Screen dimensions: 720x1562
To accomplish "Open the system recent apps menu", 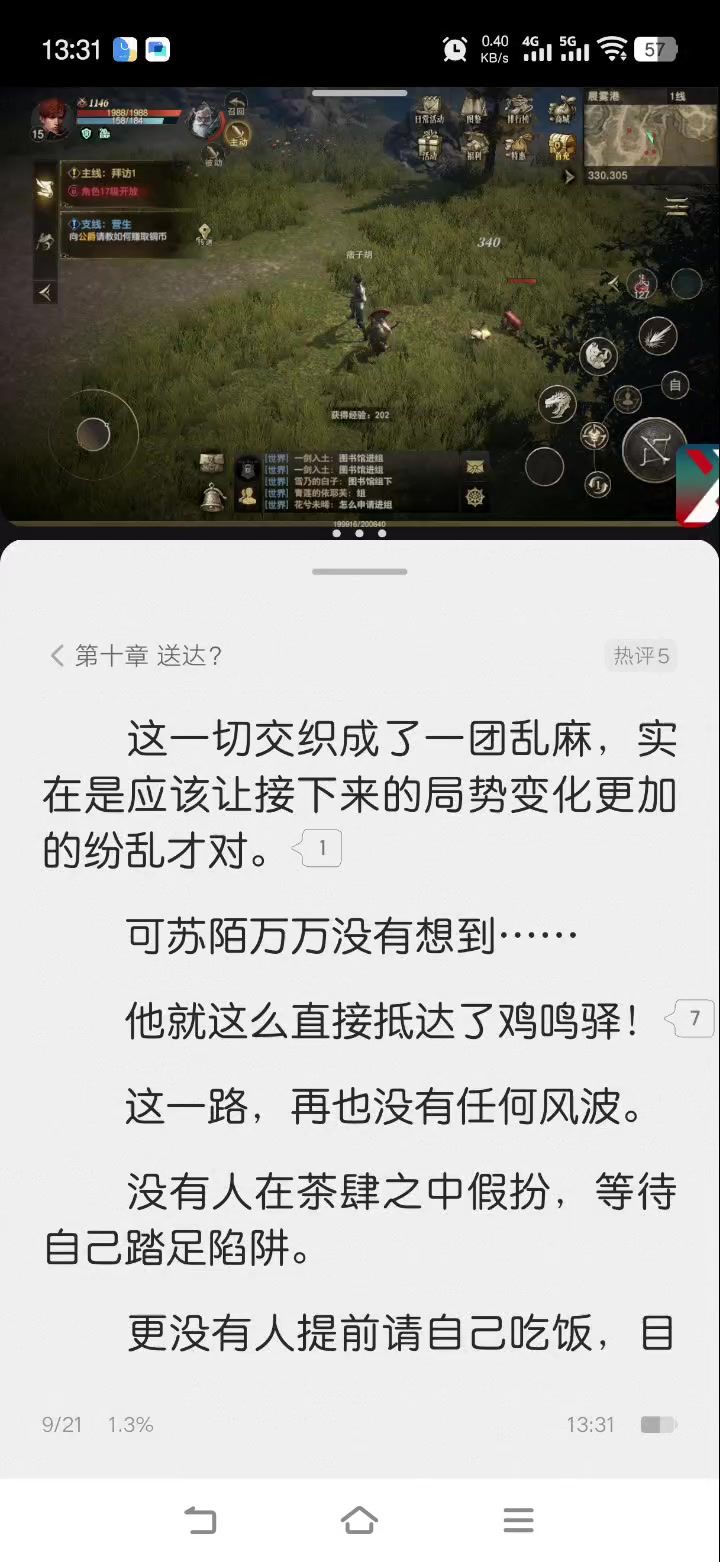I will coord(518,1520).
